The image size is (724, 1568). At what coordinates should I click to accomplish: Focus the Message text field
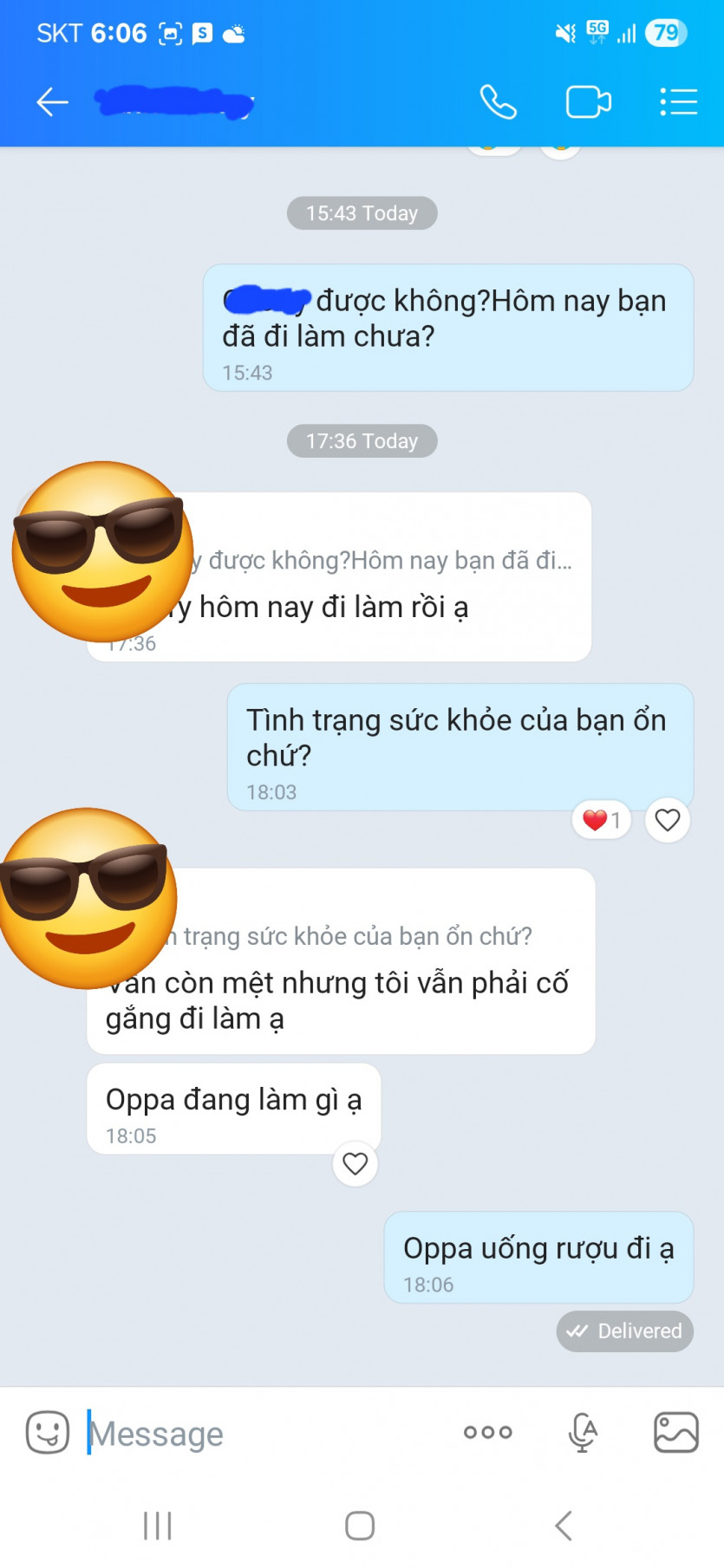tap(260, 1434)
